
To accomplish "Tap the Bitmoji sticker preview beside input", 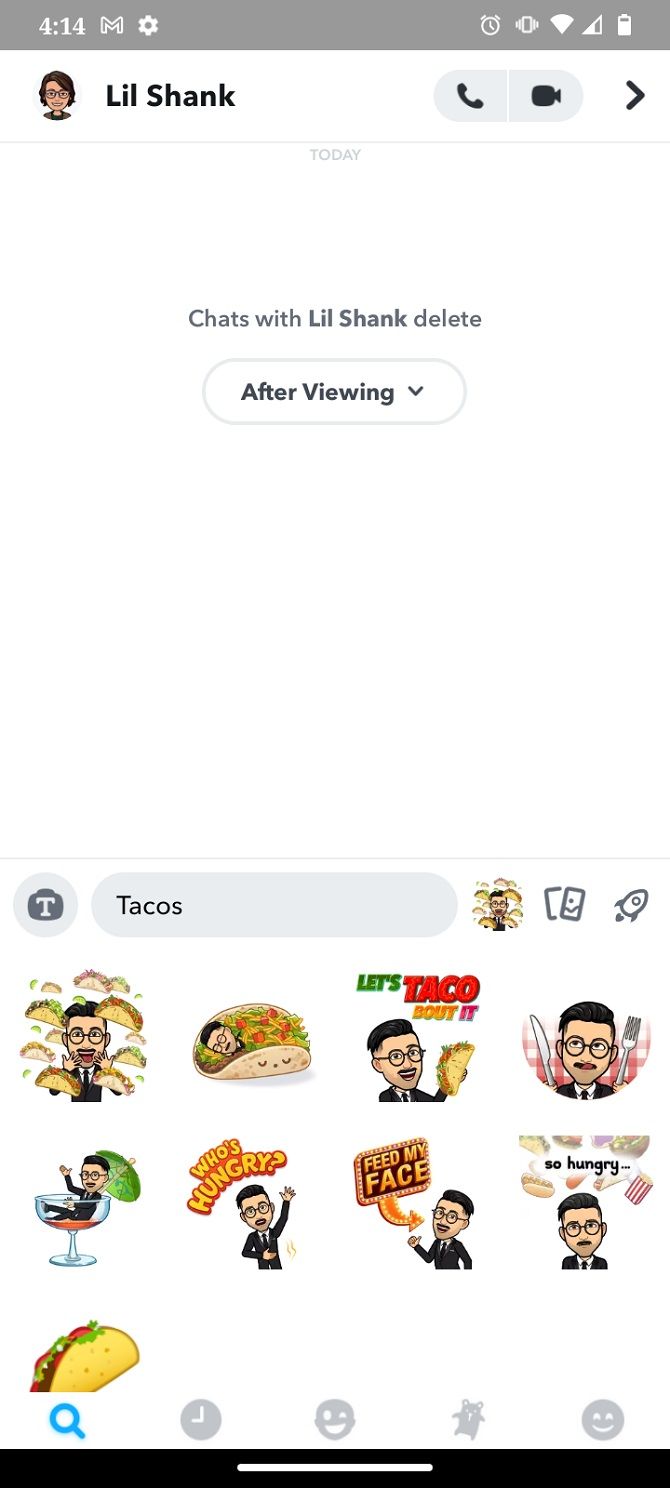I will 498,905.
